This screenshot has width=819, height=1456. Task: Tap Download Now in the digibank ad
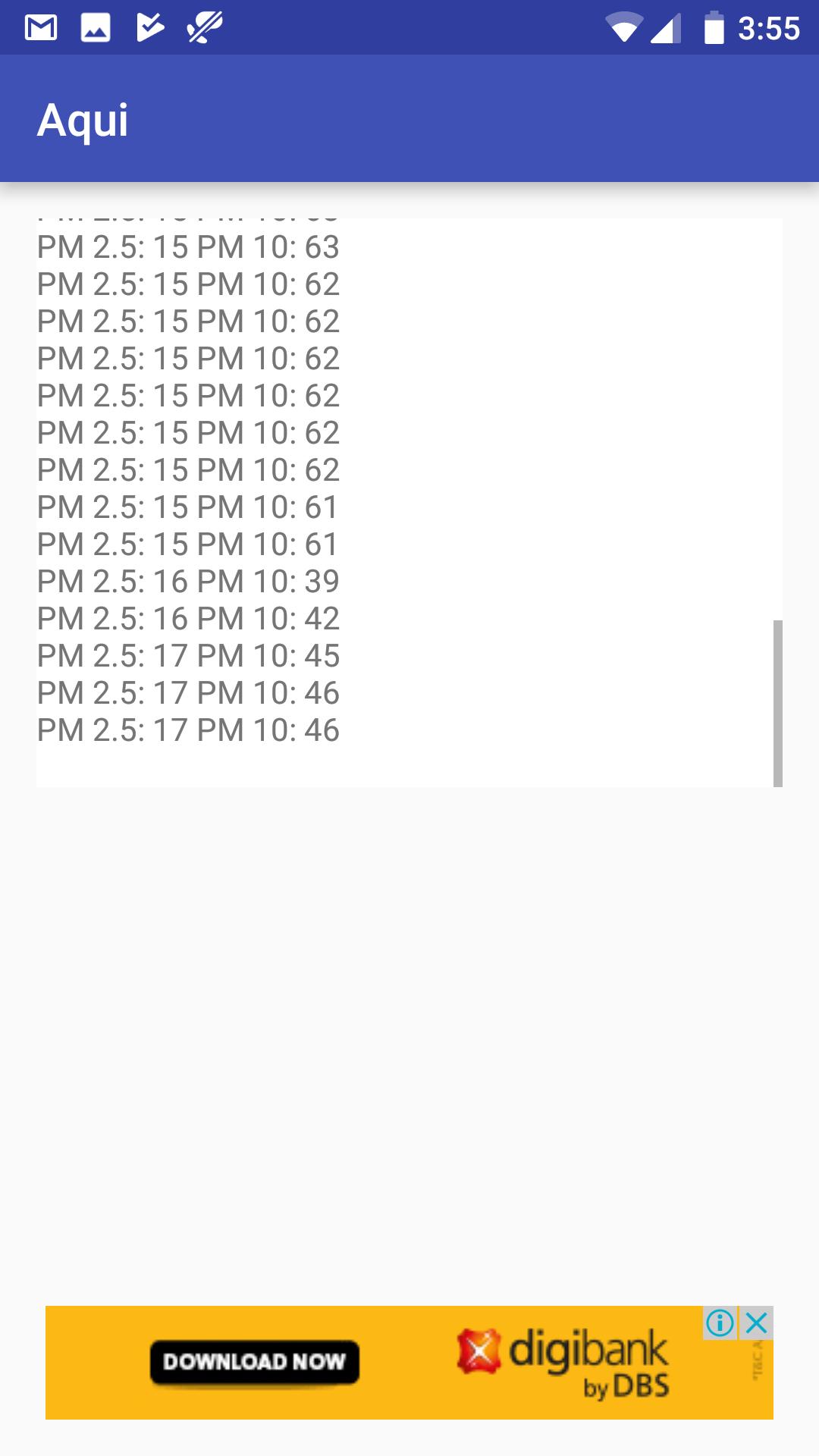point(255,1362)
